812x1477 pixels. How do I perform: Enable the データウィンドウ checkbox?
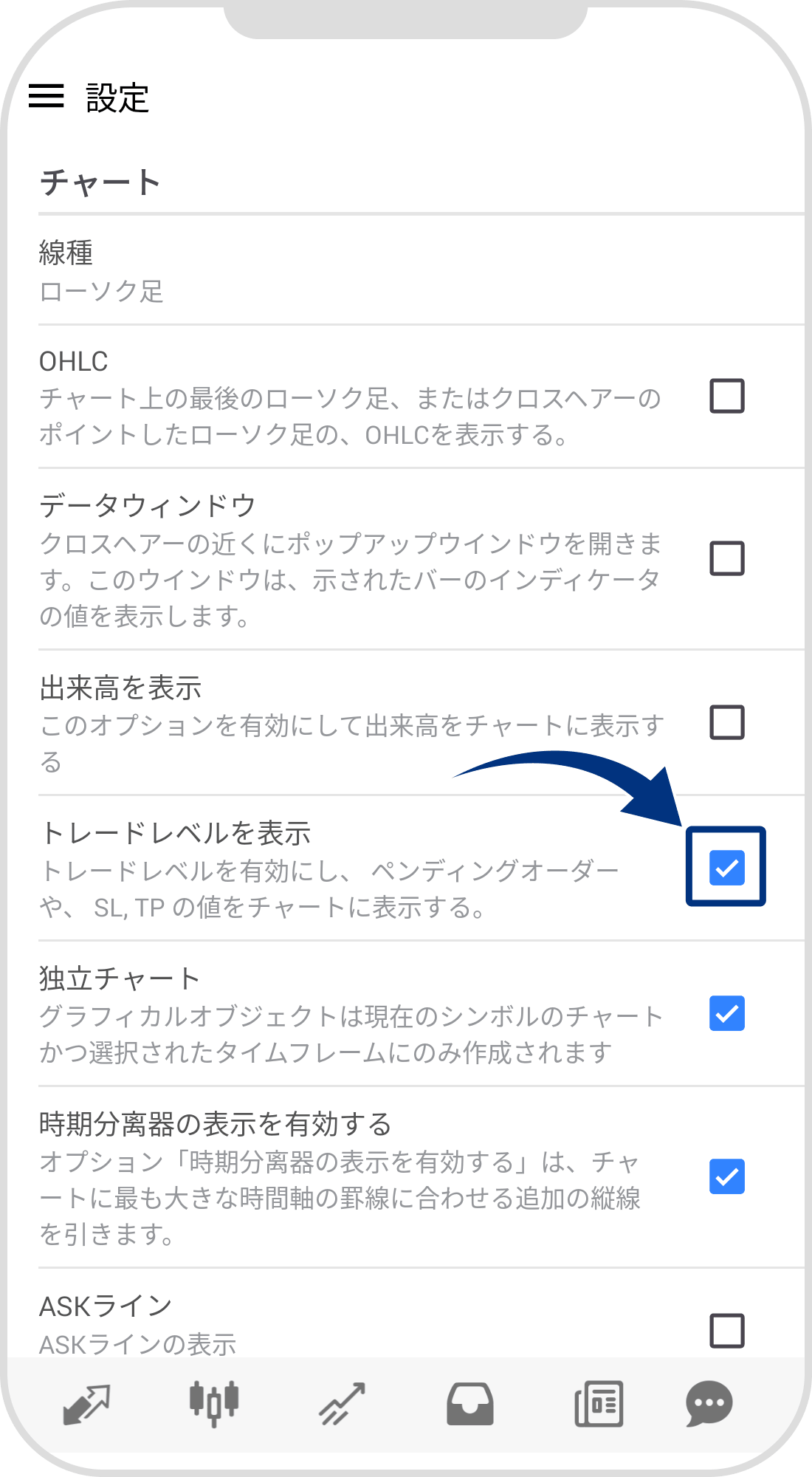(x=726, y=558)
